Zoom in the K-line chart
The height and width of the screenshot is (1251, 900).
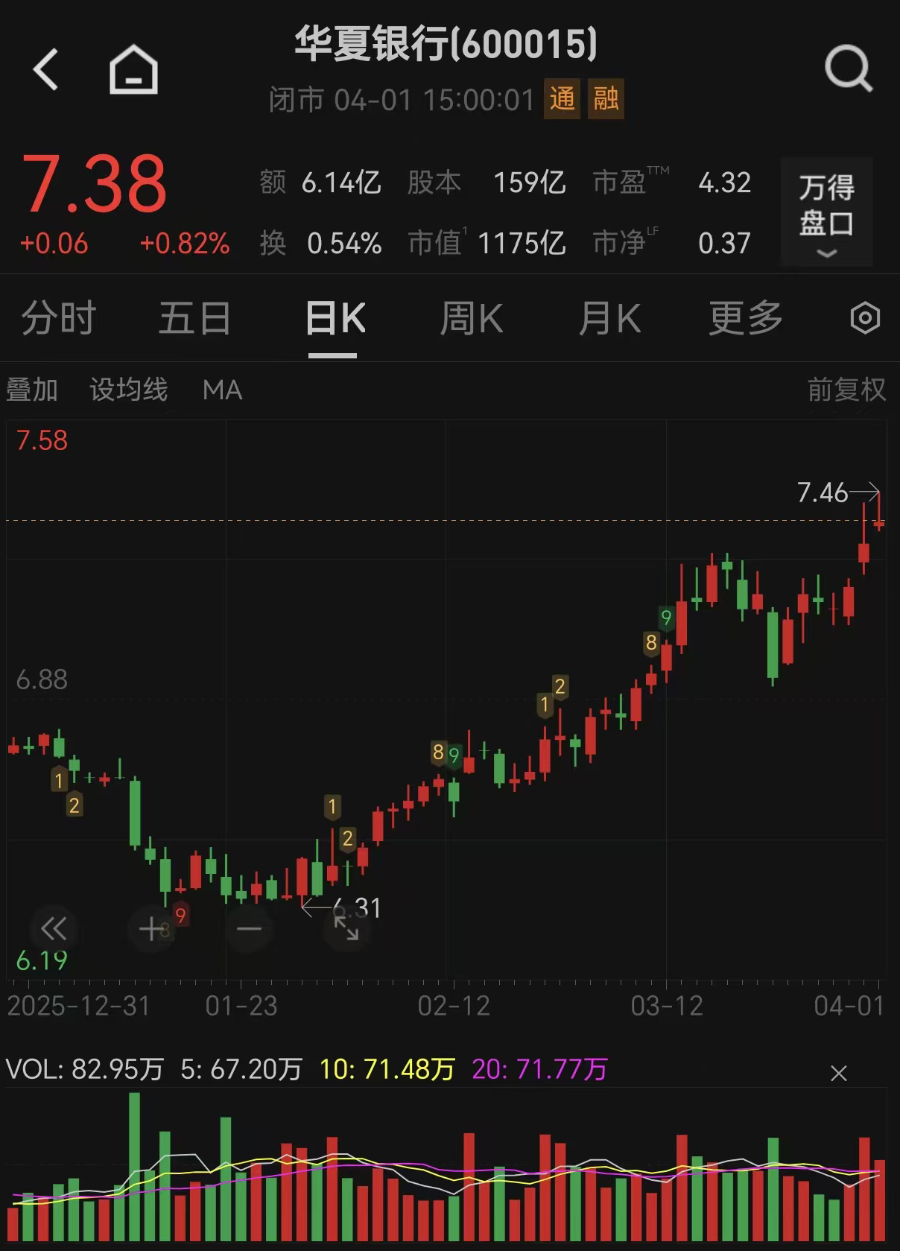(151, 929)
